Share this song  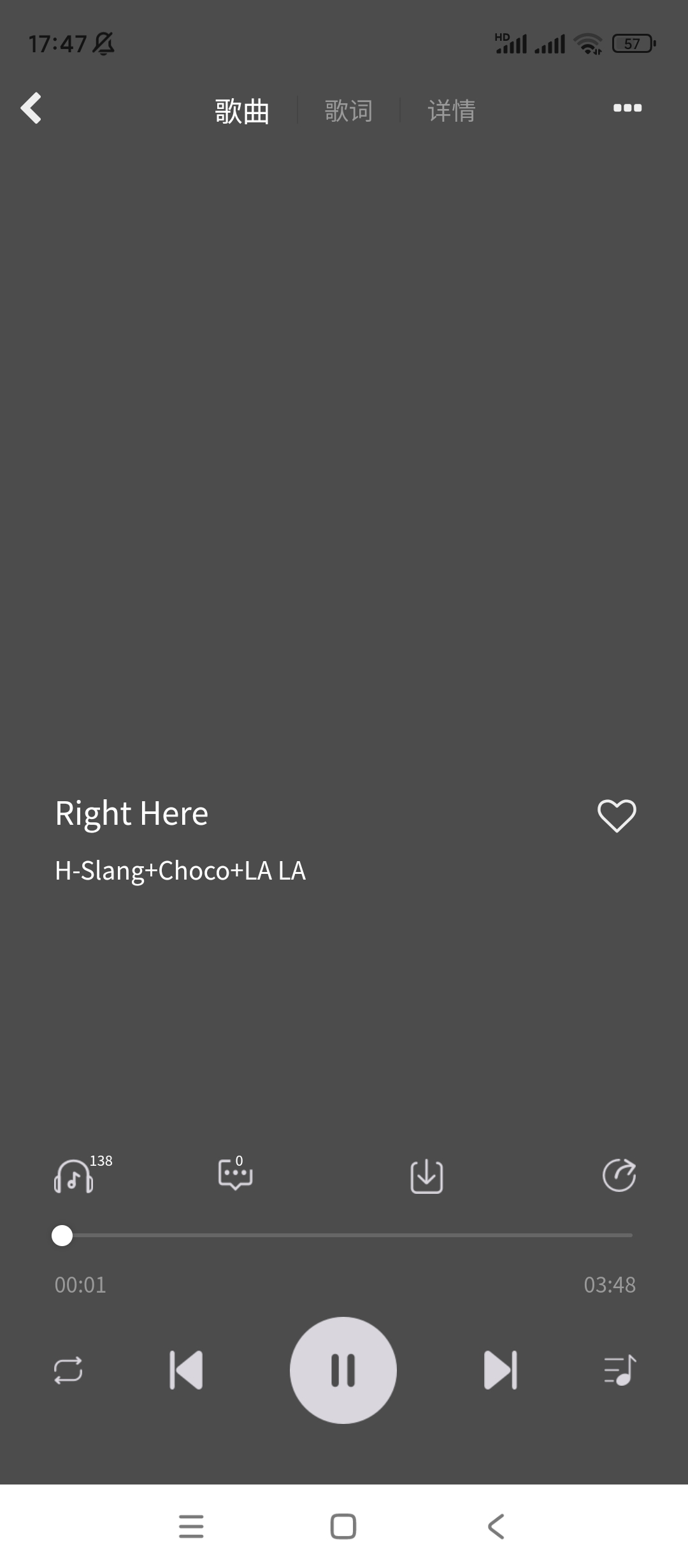[x=619, y=1175]
